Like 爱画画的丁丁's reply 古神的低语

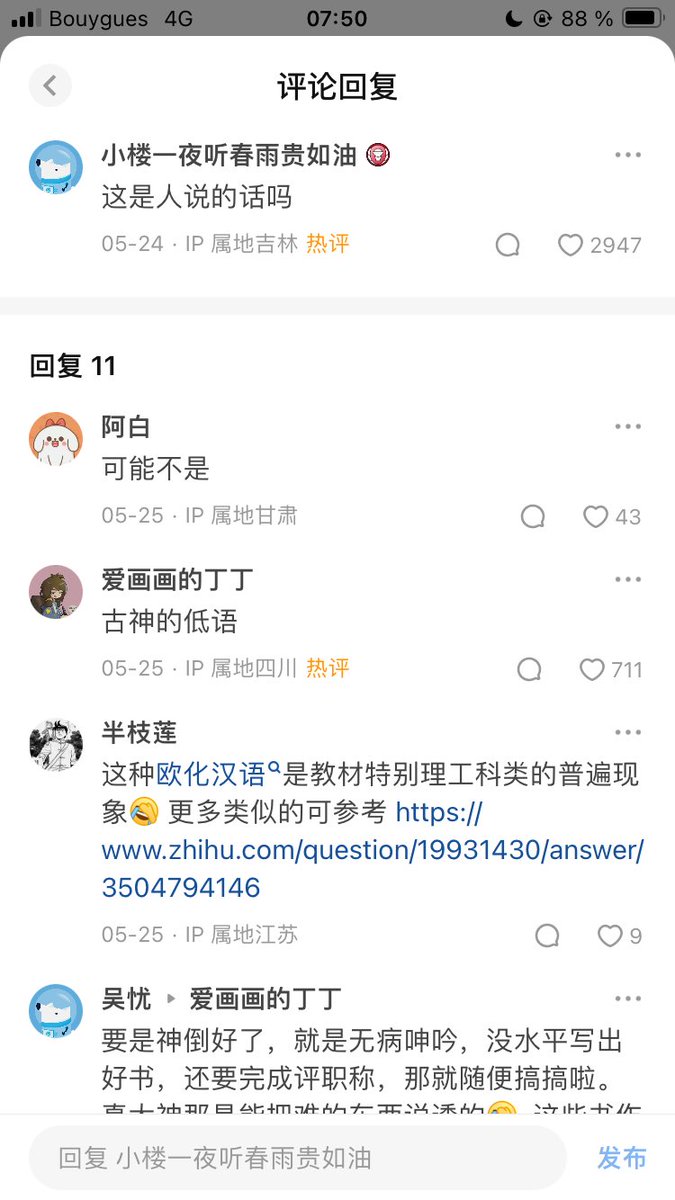coord(593,669)
